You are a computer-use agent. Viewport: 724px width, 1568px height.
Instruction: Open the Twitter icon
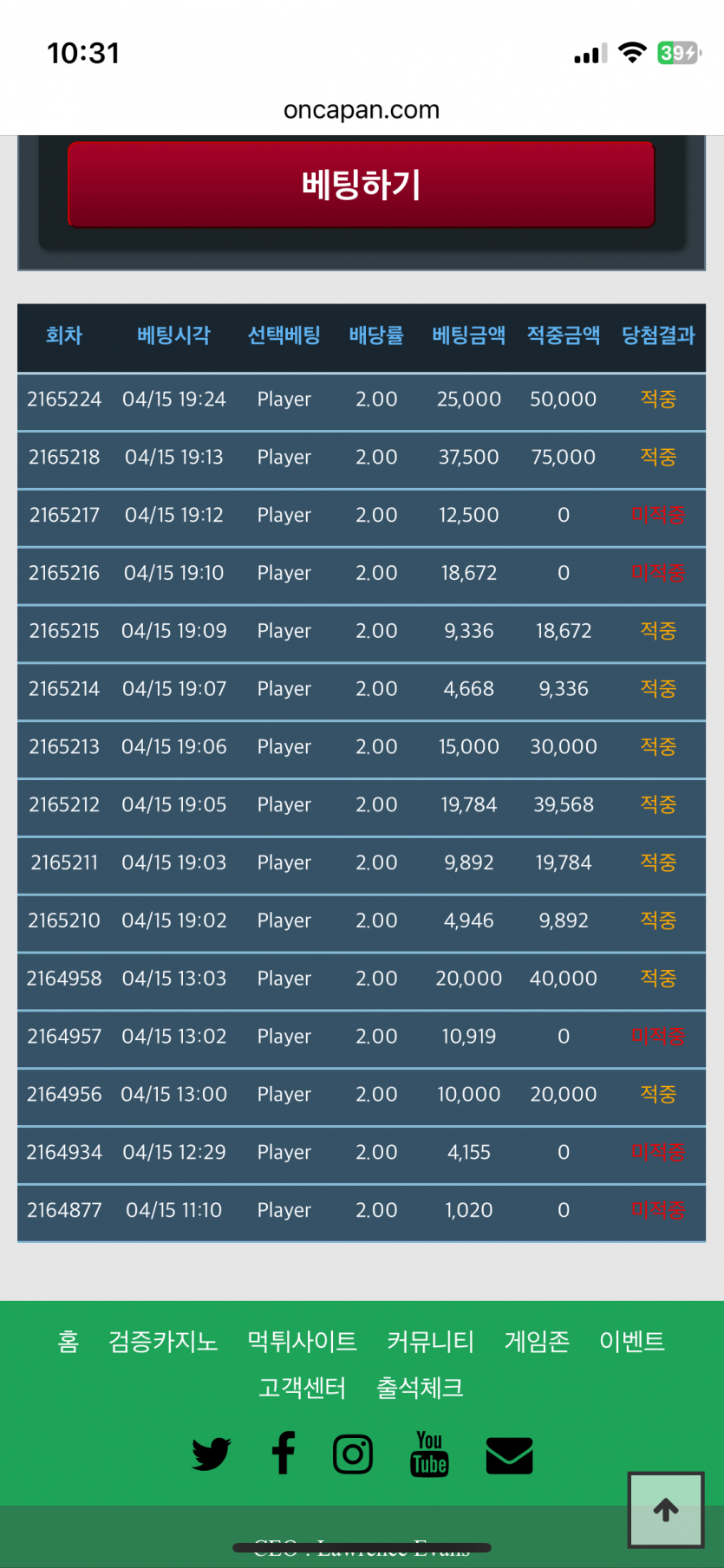pos(211,1454)
